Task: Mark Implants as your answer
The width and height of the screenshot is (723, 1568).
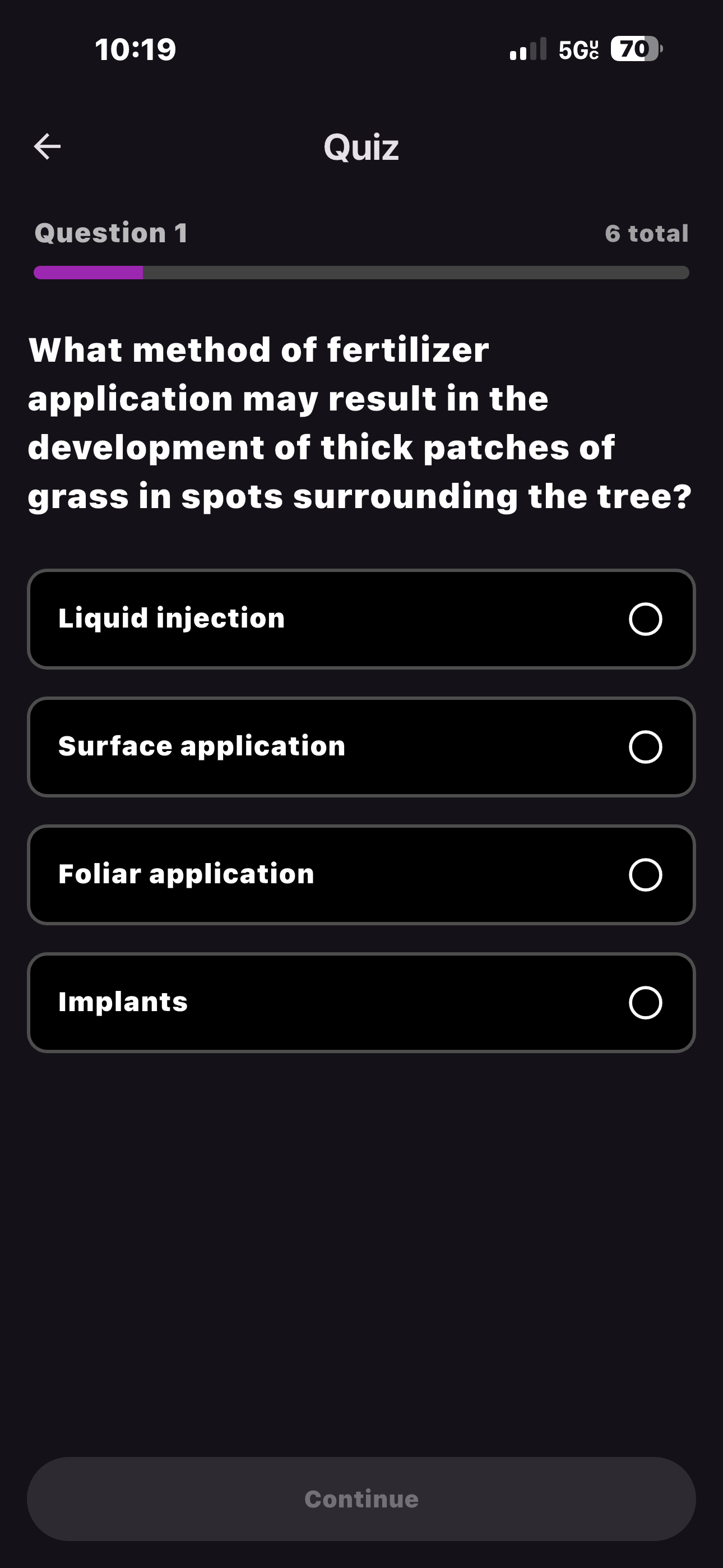Action: pos(361,1003)
